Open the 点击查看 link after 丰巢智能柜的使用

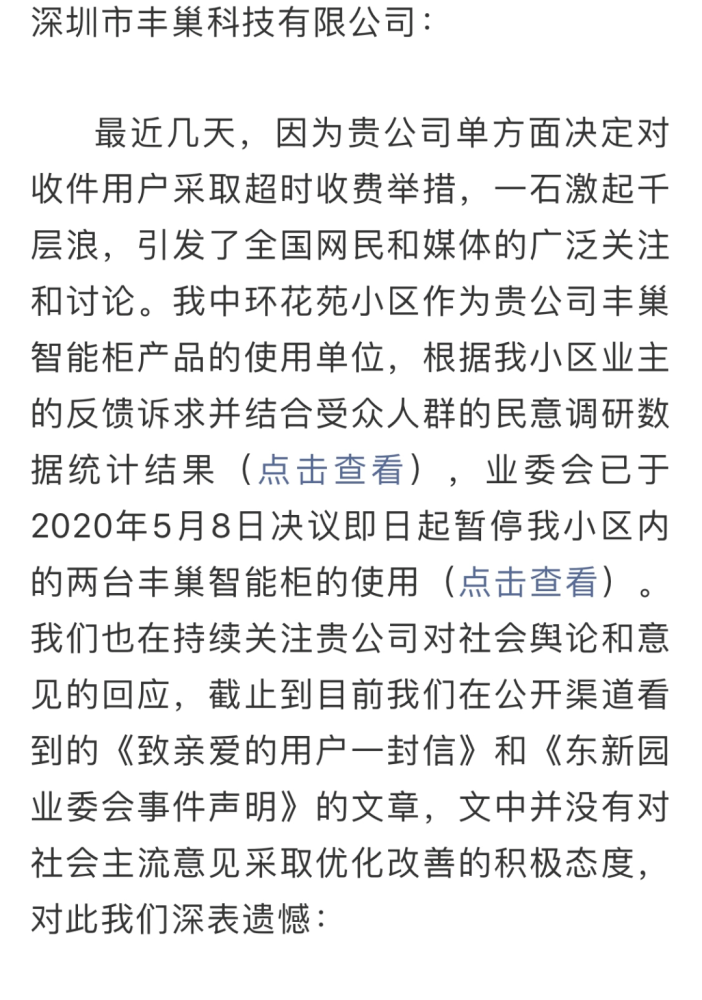click(x=527, y=581)
